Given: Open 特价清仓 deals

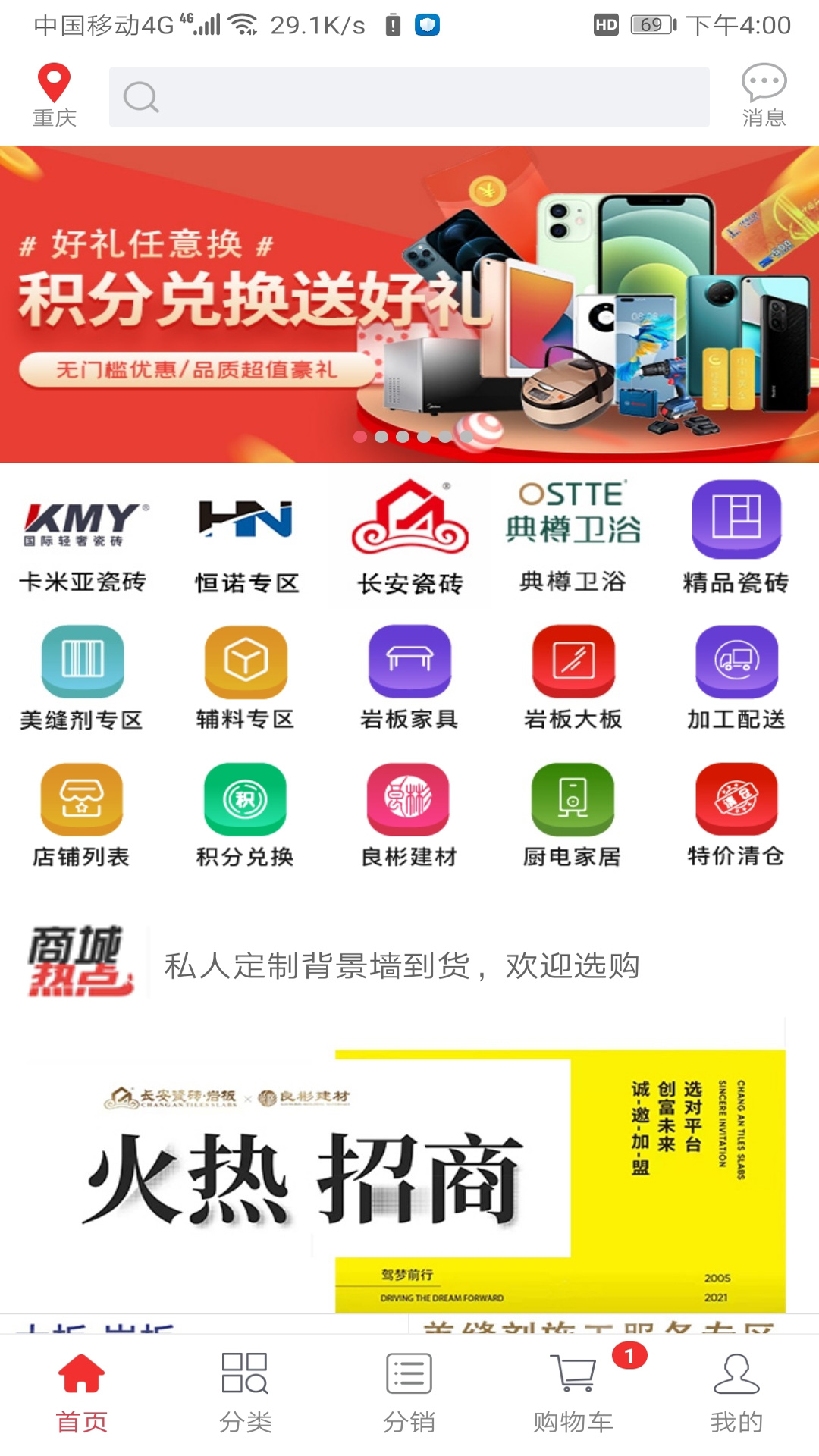Looking at the screenshot, I should pyautogui.click(x=736, y=814).
